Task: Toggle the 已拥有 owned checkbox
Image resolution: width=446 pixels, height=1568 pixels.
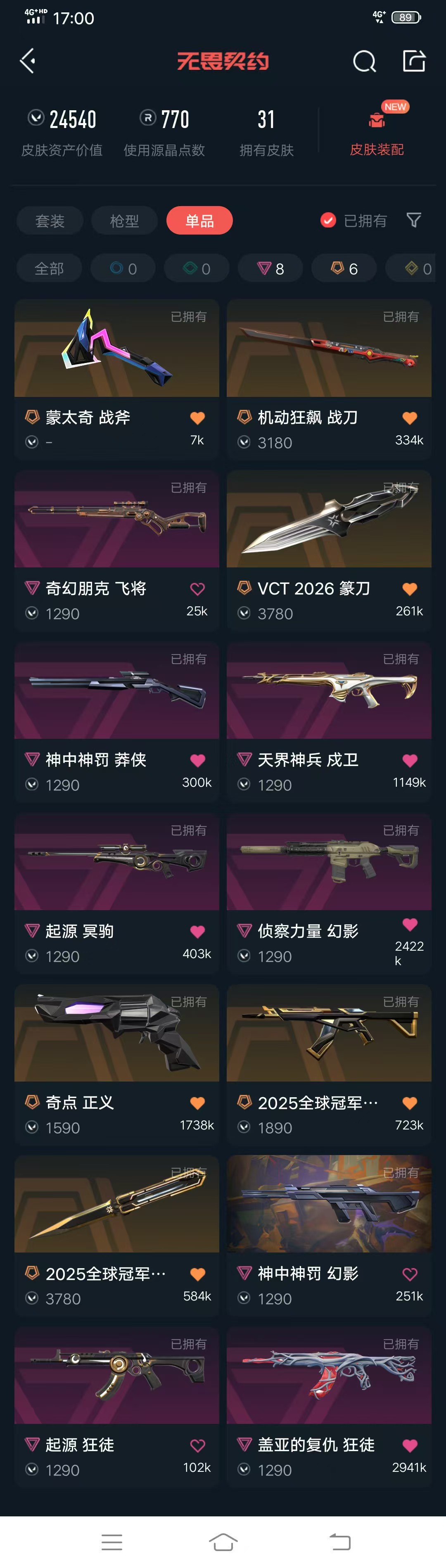Action: pyautogui.click(x=329, y=221)
